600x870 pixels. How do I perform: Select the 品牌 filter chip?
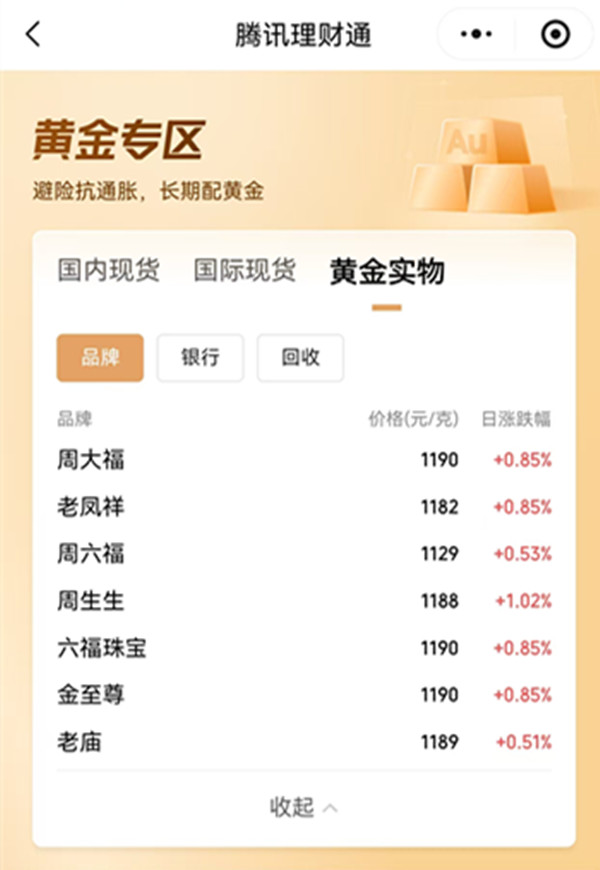(x=100, y=358)
